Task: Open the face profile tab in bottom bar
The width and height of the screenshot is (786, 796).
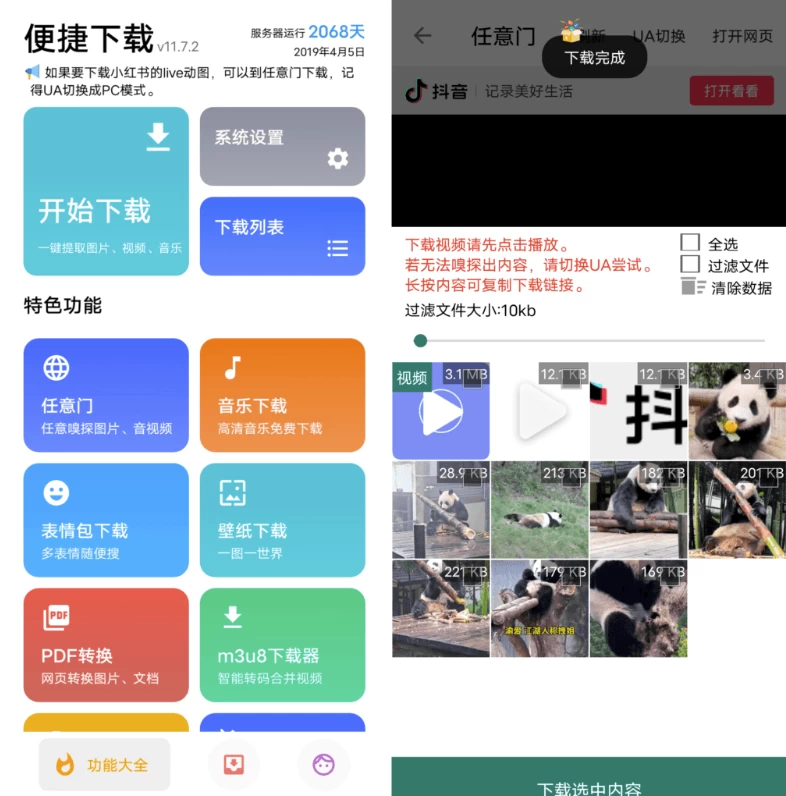Action: 324,765
